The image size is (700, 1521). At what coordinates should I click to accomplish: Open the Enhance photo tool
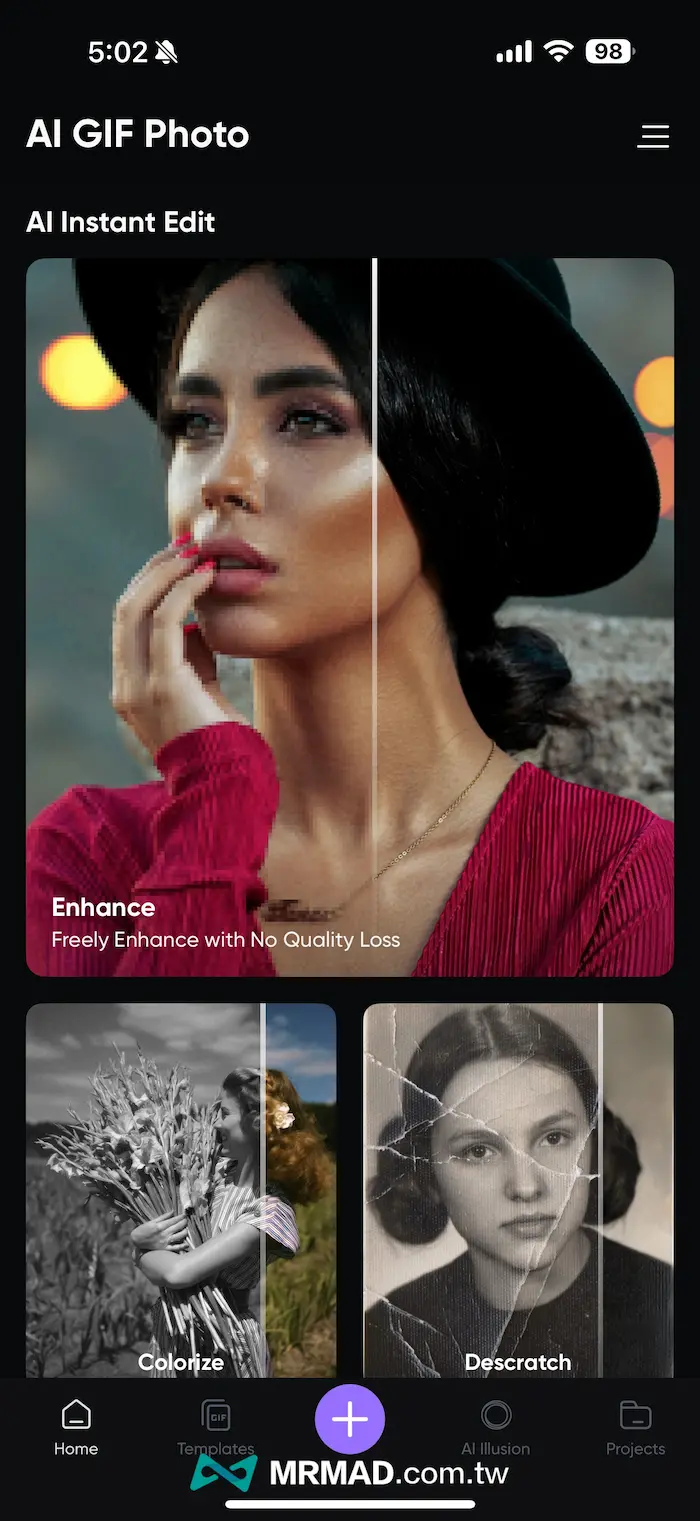350,616
